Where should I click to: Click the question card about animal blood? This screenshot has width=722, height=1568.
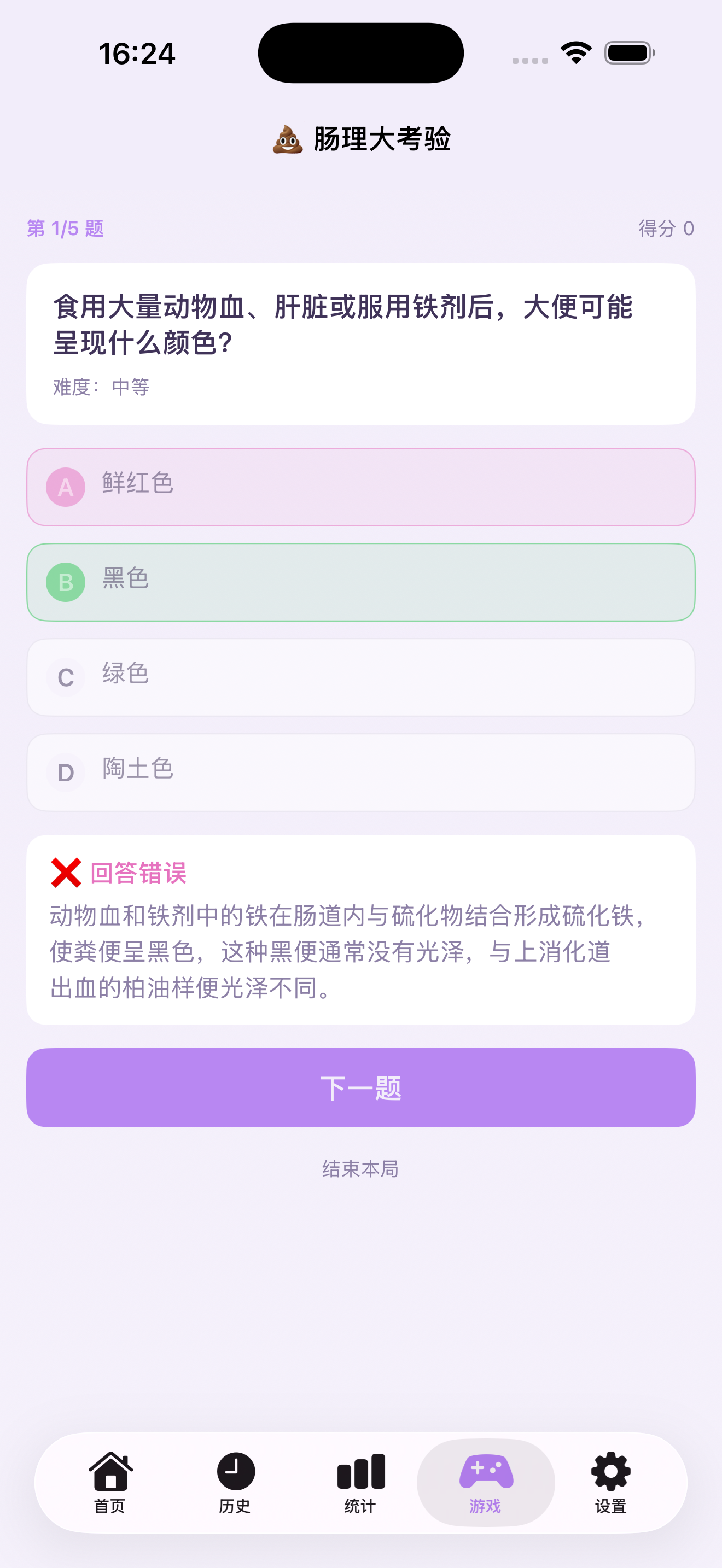click(360, 340)
